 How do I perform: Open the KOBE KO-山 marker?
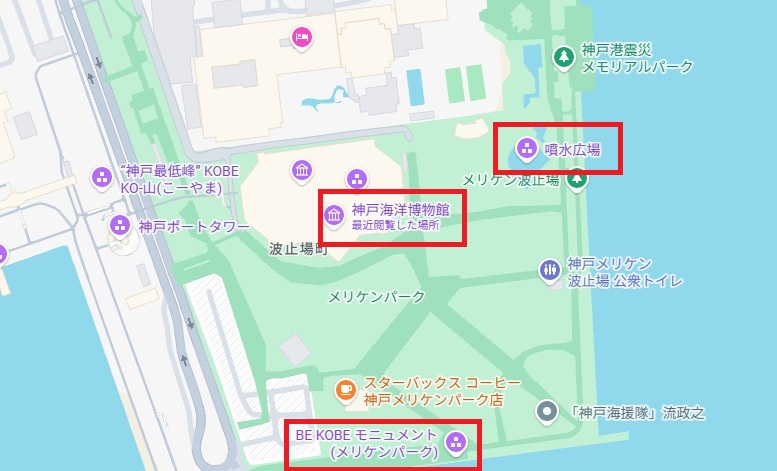(x=100, y=177)
